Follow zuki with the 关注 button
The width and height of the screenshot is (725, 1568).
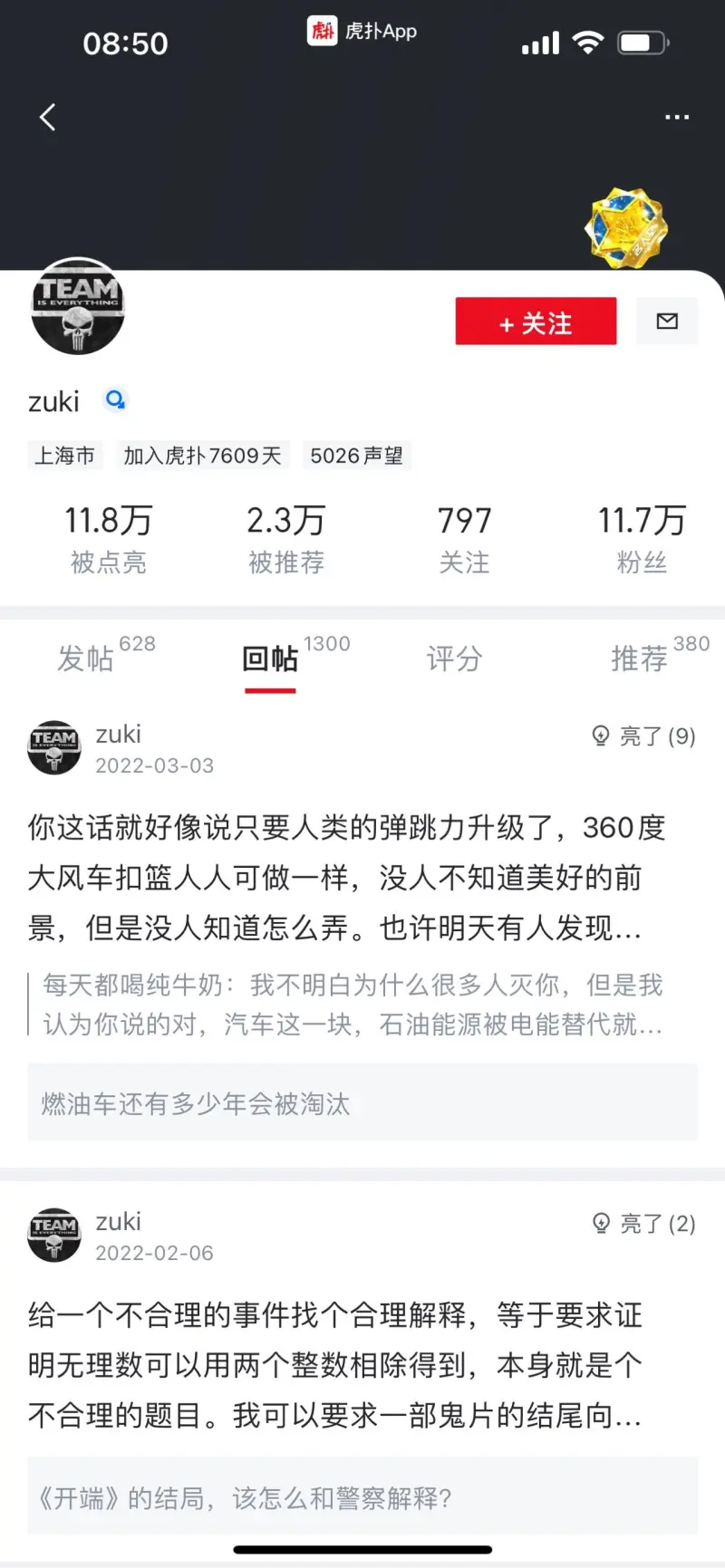click(x=536, y=322)
